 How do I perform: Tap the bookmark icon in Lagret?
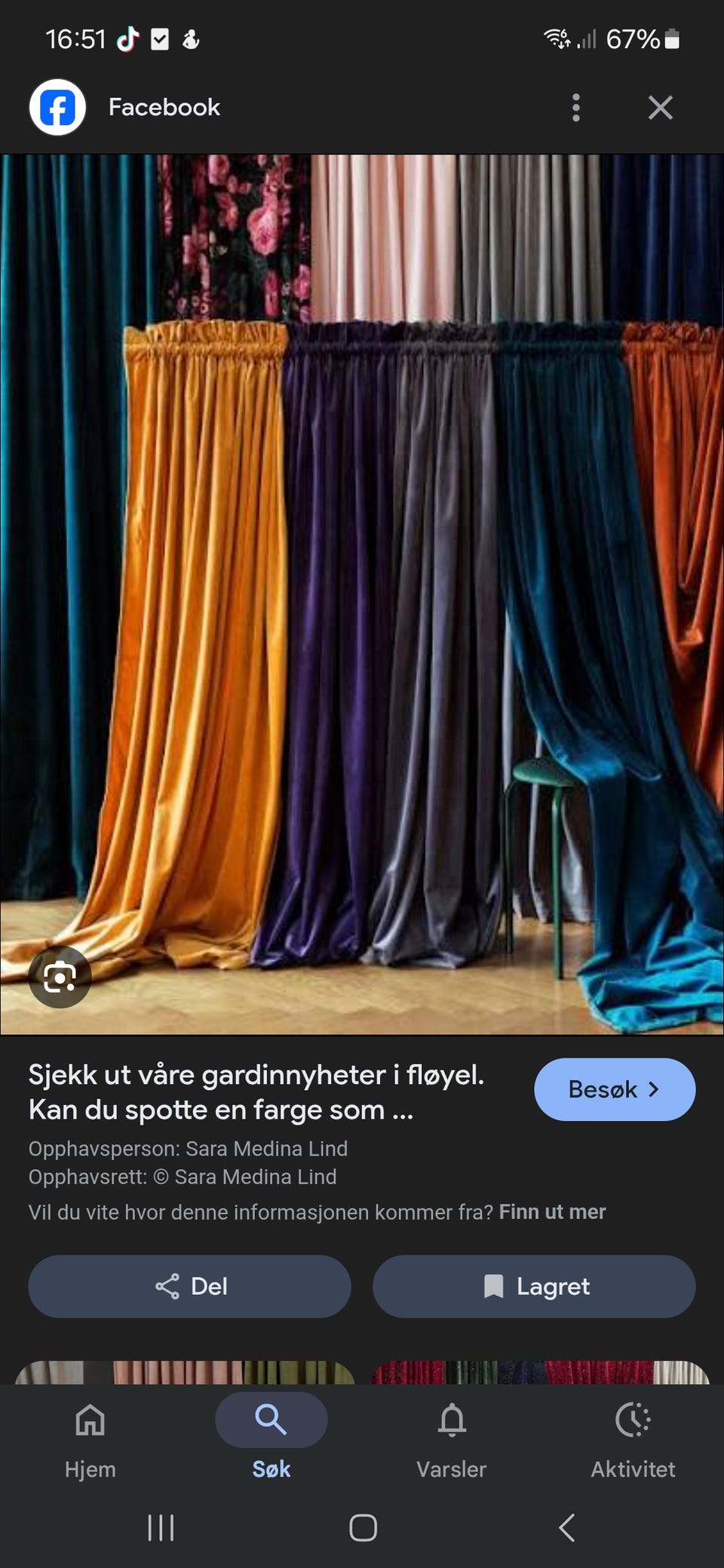[494, 1286]
